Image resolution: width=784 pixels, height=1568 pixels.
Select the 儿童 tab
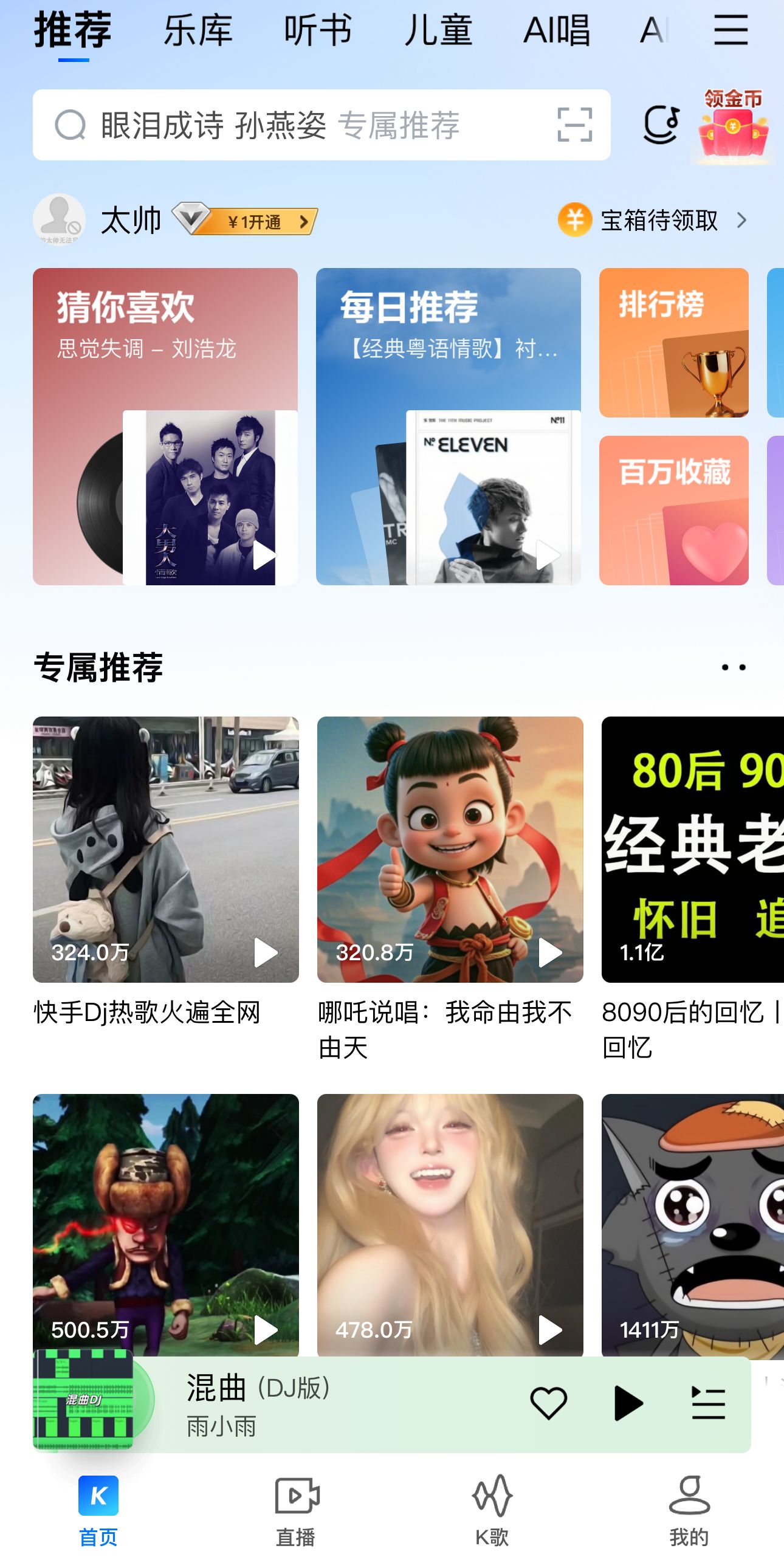pyautogui.click(x=438, y=30)
